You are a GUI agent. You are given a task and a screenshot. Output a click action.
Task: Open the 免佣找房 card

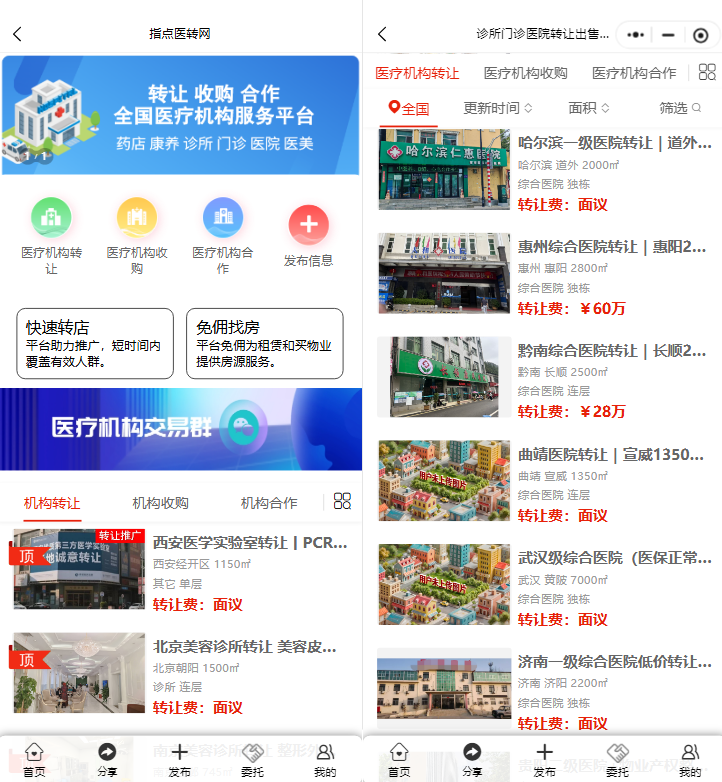tap(264, 343)
